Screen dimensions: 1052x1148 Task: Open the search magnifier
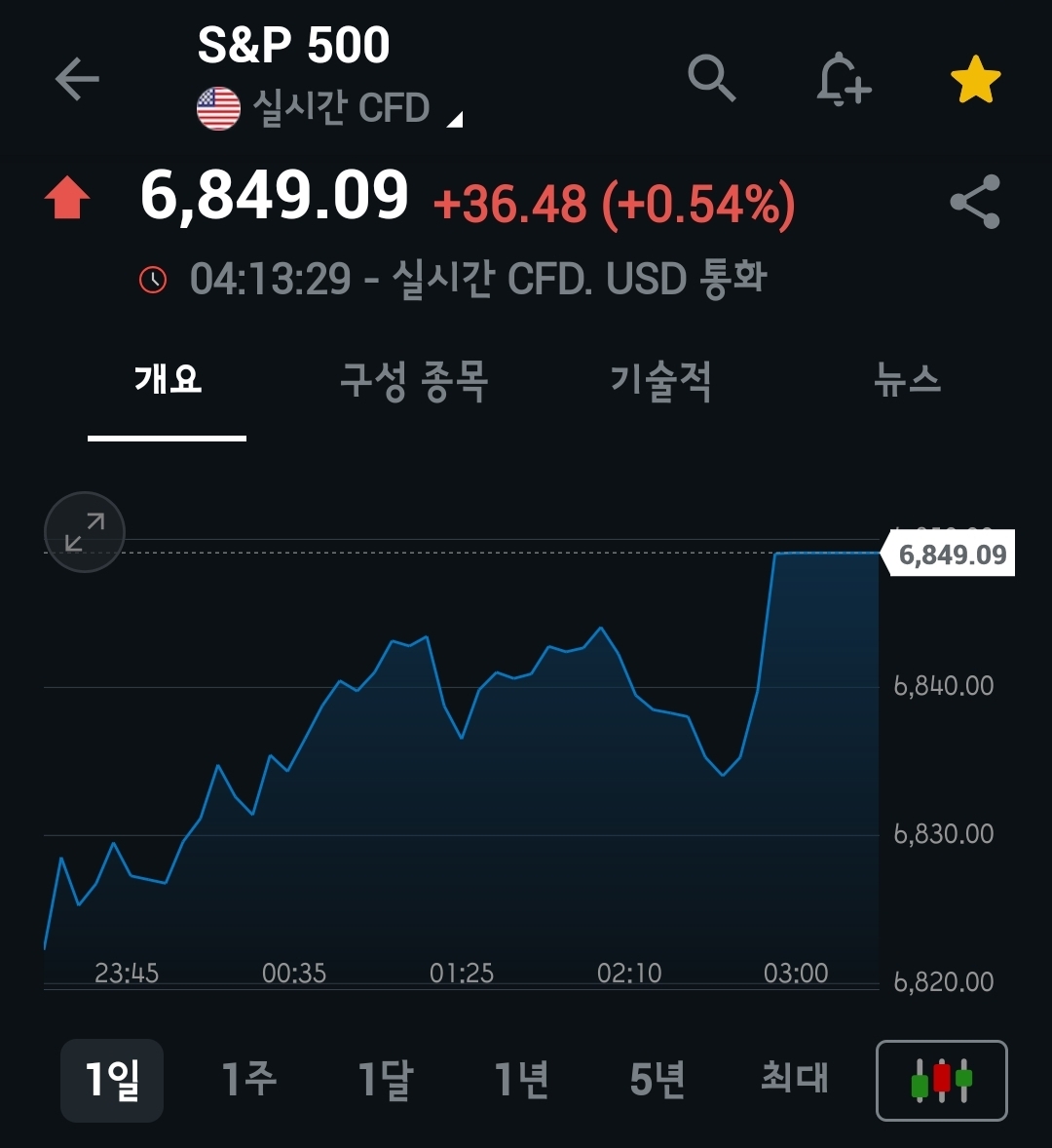coord(711,78)
